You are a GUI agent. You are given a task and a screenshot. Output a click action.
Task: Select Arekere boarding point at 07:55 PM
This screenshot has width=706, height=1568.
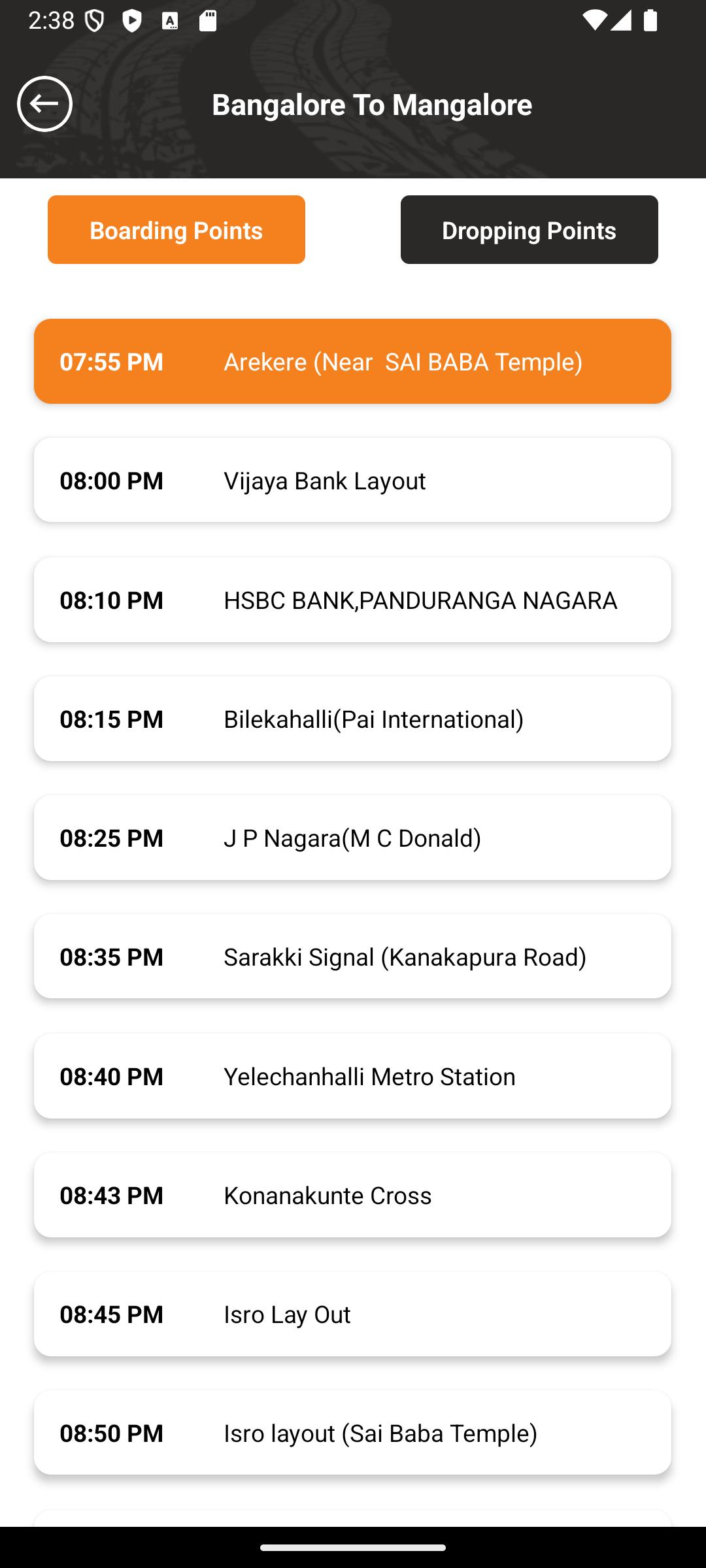352,361
